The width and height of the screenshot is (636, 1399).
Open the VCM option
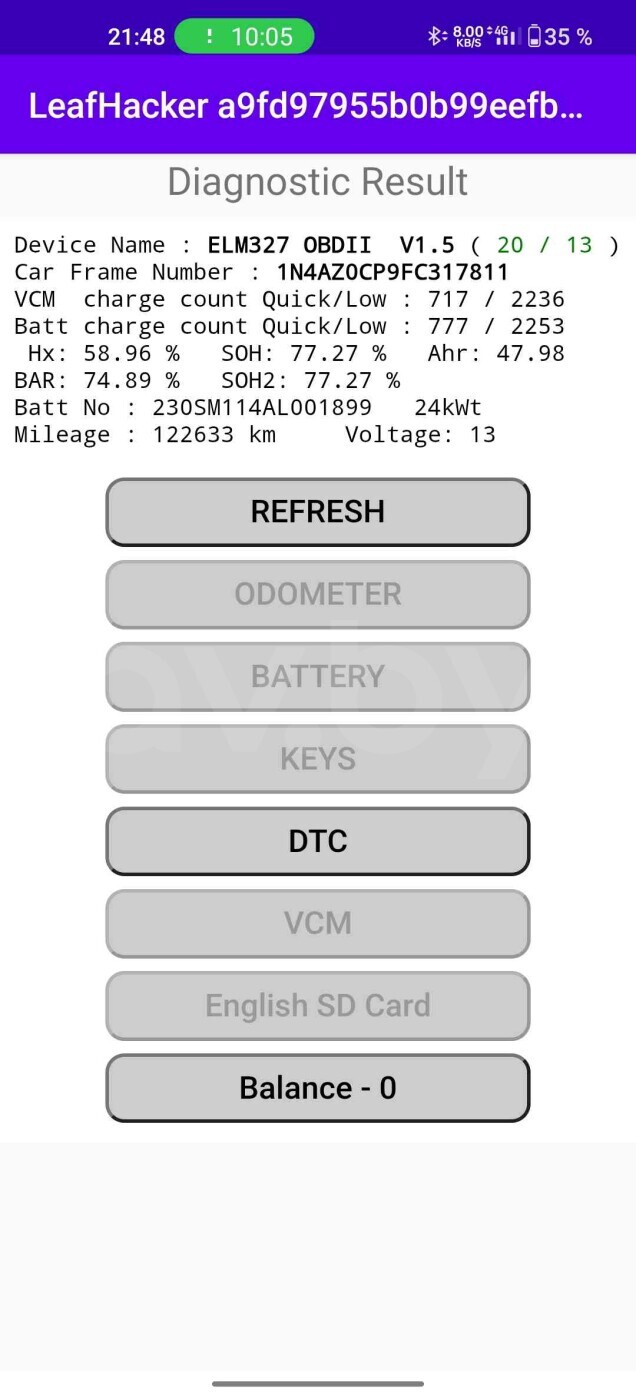318,923
